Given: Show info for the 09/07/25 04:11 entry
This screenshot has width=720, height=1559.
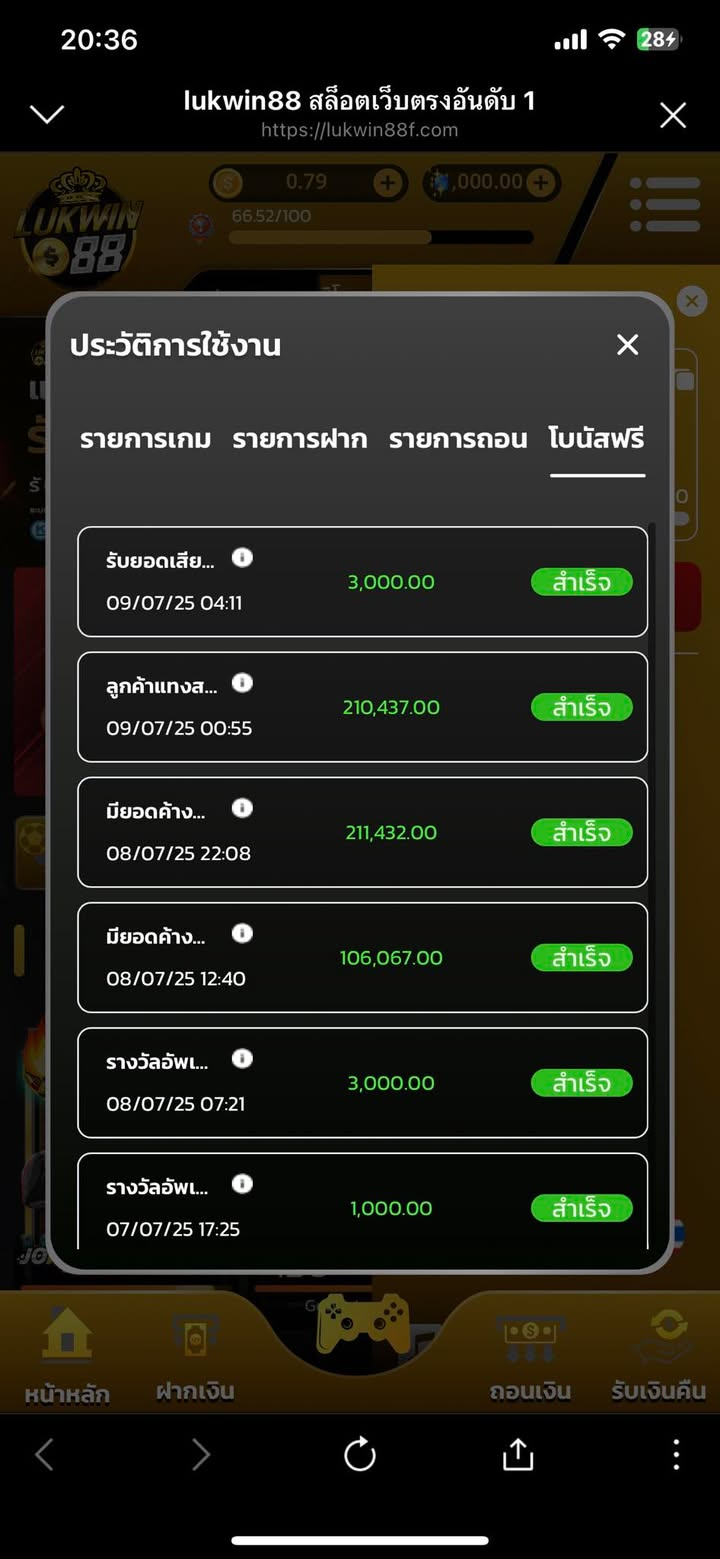Looking at the screenshot, I should 242,558.
